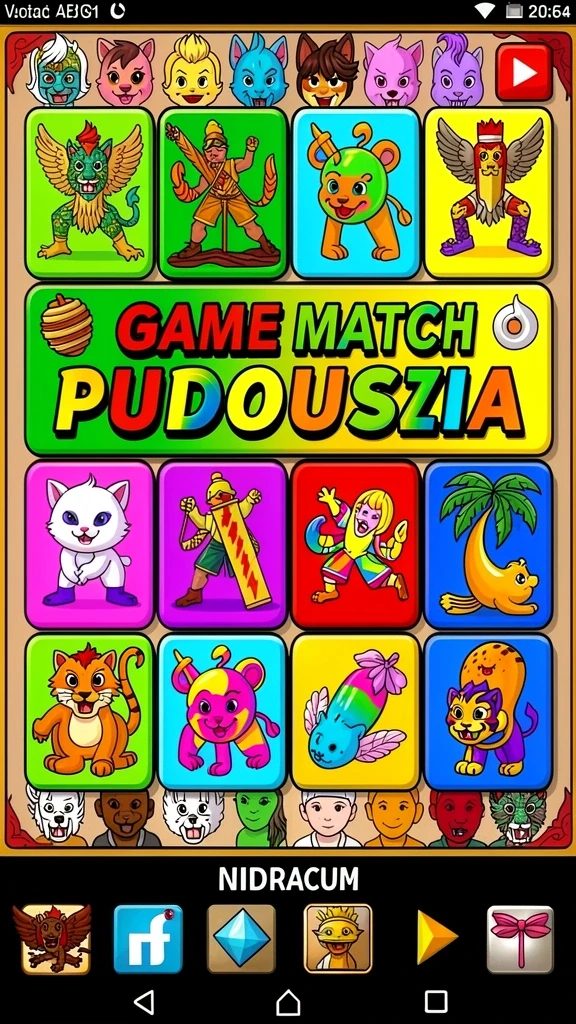
Task: Choose the green-faced lion card on cyan
Action: point(356,193)
